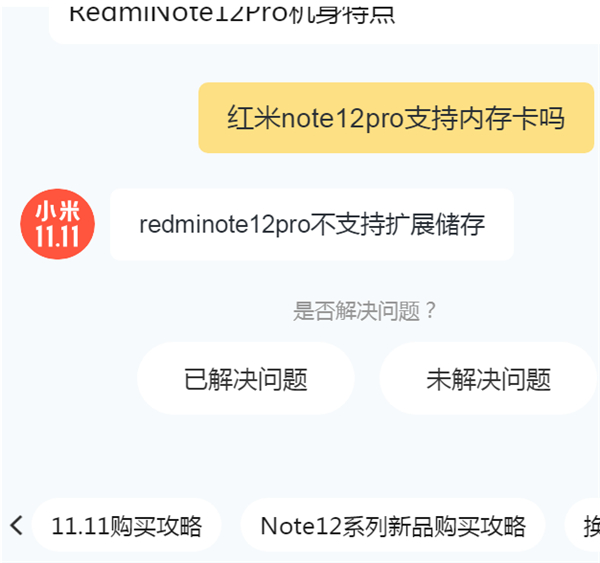Open the 11.11购买攻略 chip
This screenshot has height=563, width=600.
127,526
